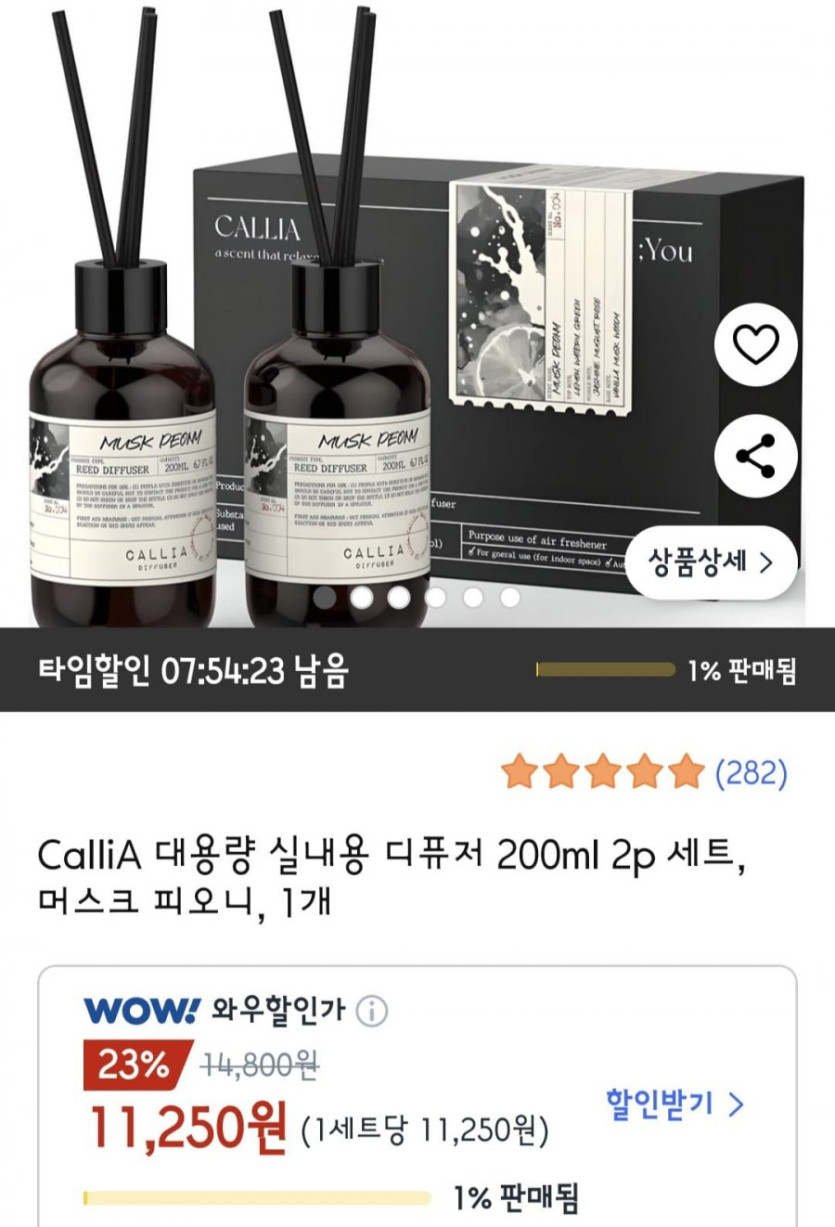The width and height of the screenshot is (835, 1227).
Task: Show info about 와우할인가
Action: click(371, 1011)
